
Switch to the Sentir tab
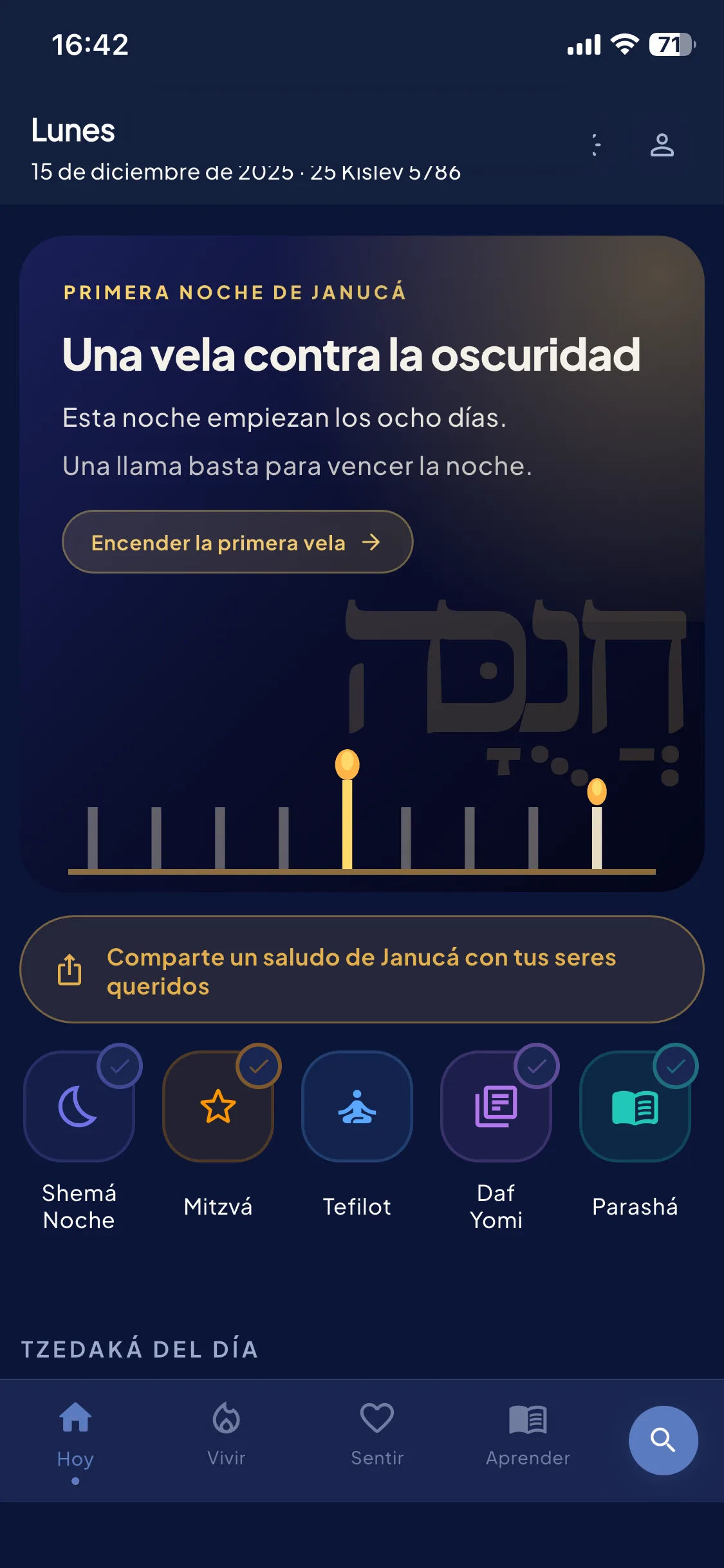(x=377, y=1434)
